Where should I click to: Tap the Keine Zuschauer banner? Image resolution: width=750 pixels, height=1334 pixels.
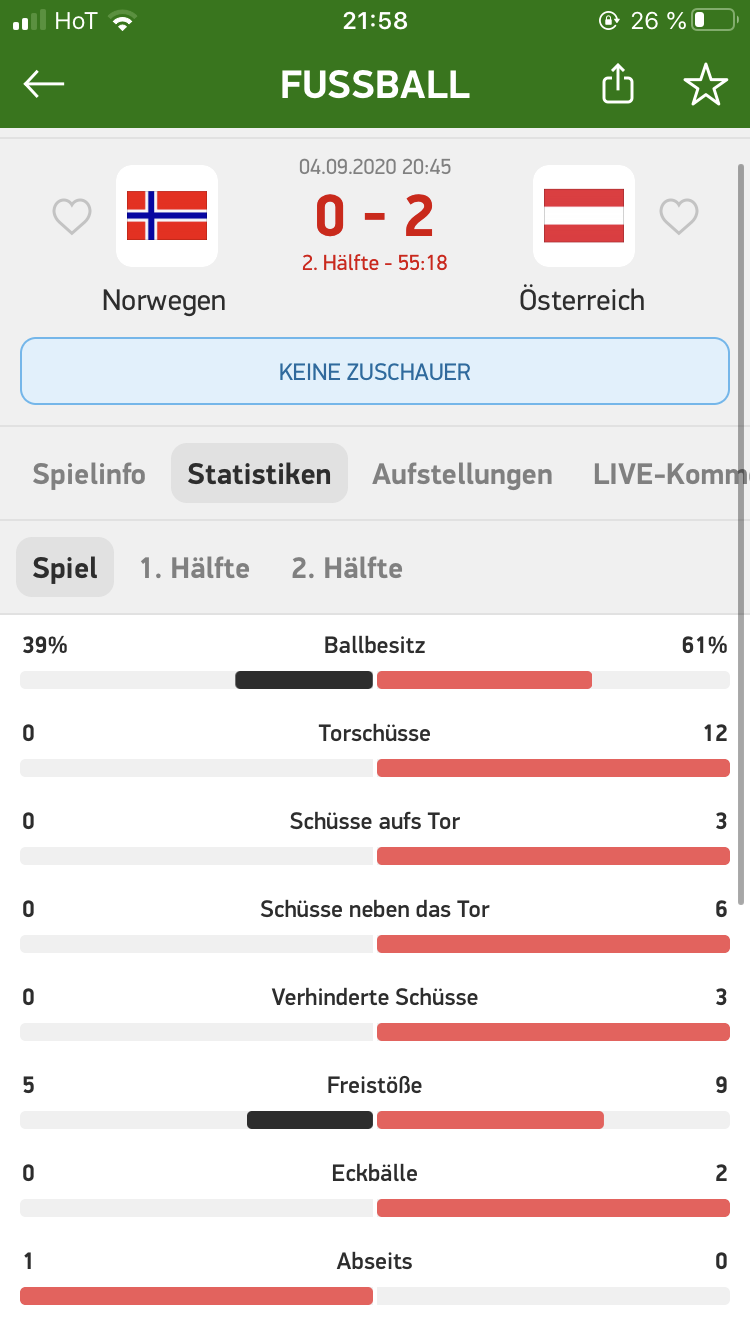[x=375, y=372]
